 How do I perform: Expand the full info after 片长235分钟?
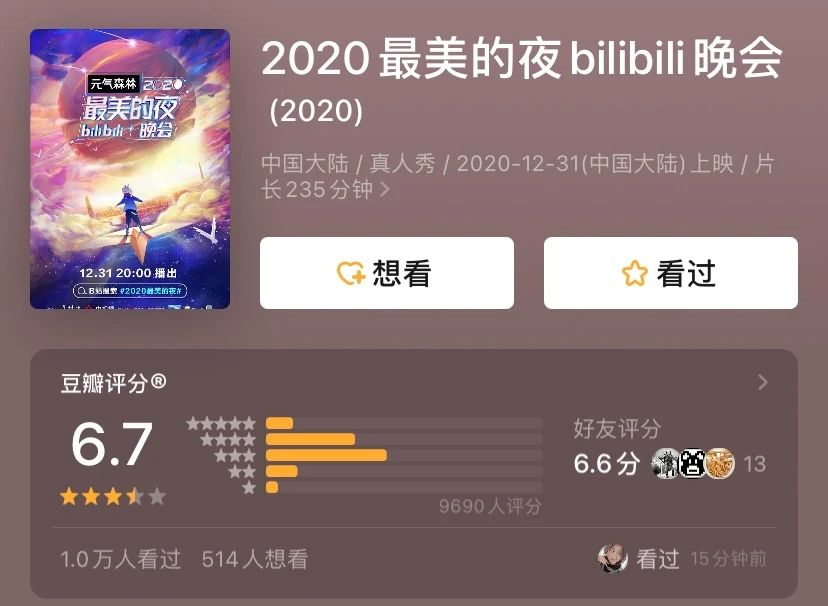tap(385, 190)
